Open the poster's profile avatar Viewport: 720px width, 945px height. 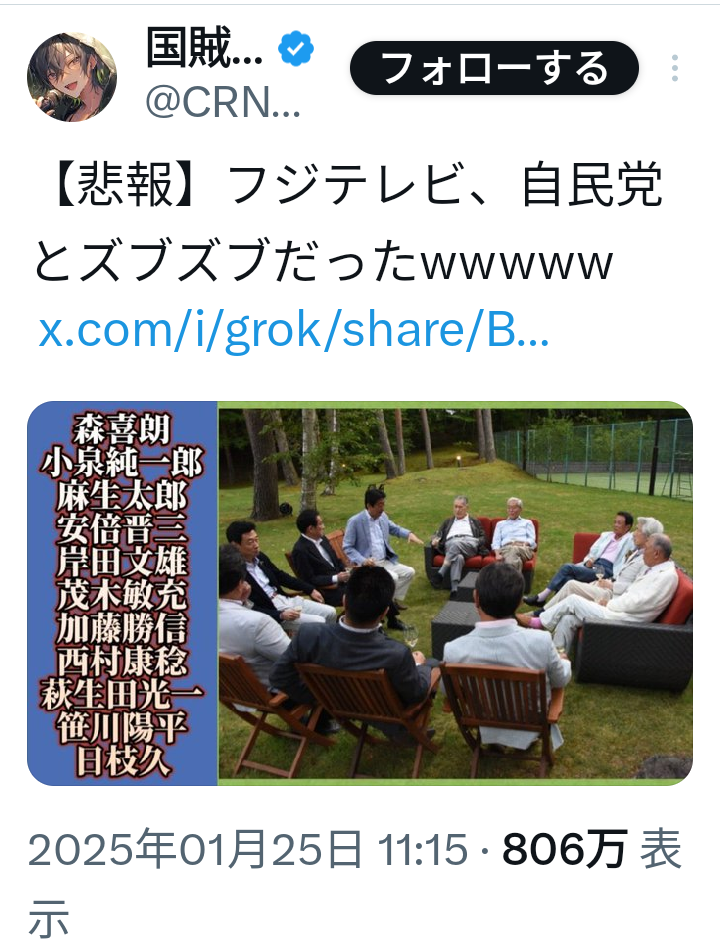point(72,76)
